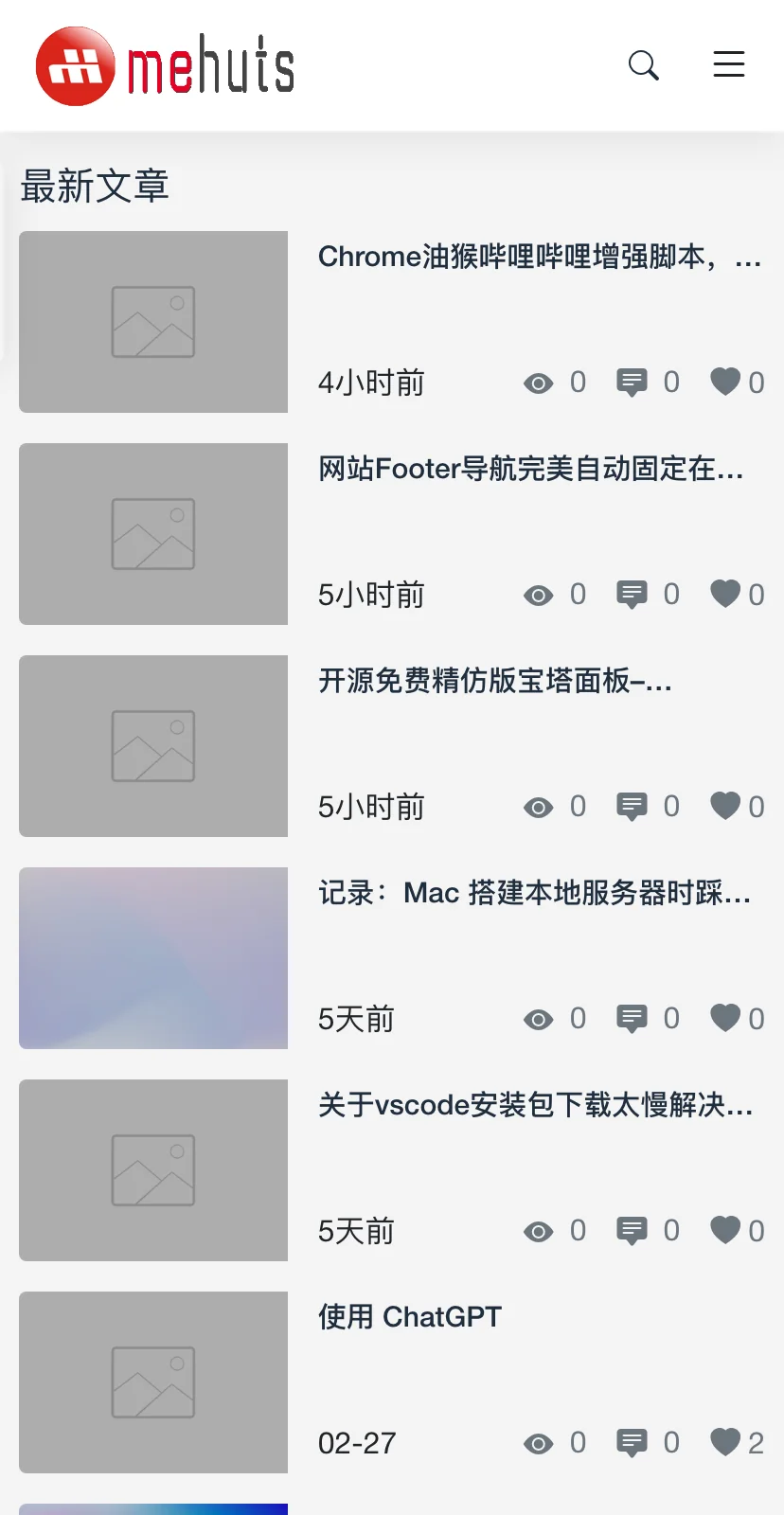This screenshot has width=784, height=1515.
Task: Tap the thumbnail of the Mac 搭建本地服务器 post
Action: (x=153, y=958)
